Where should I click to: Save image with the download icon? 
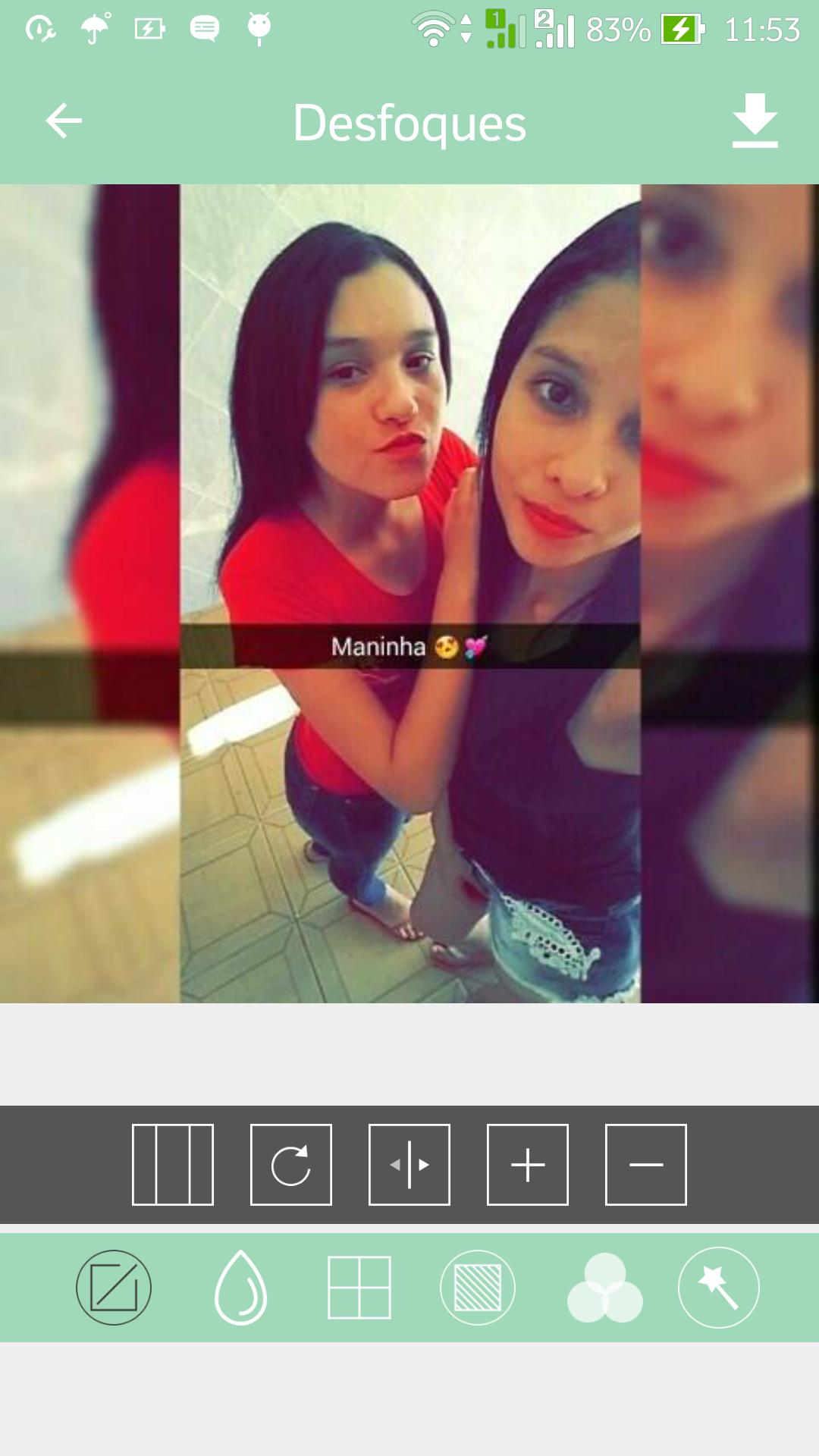(755, 121)
